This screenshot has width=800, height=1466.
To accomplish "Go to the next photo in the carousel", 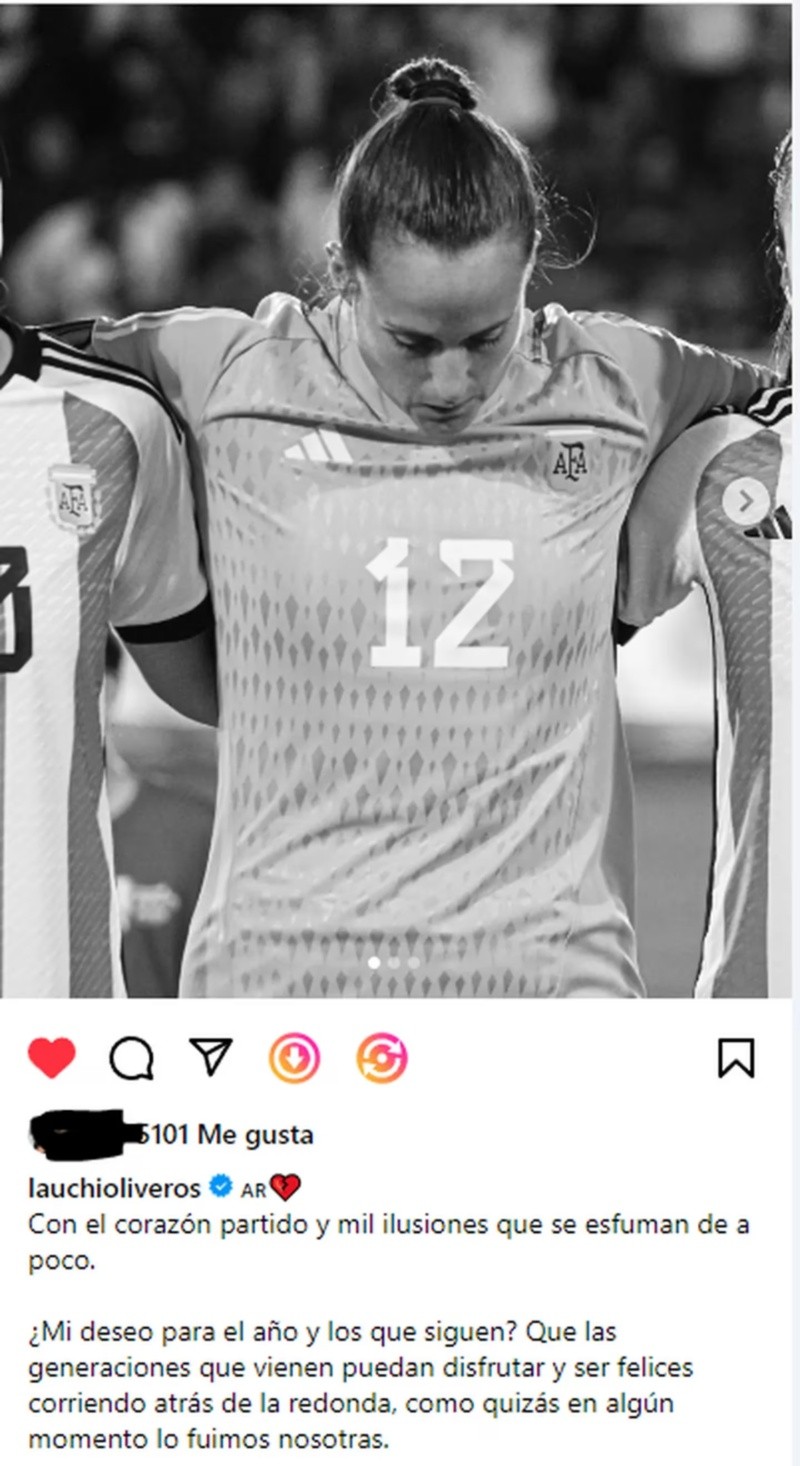I will [745, 500].
